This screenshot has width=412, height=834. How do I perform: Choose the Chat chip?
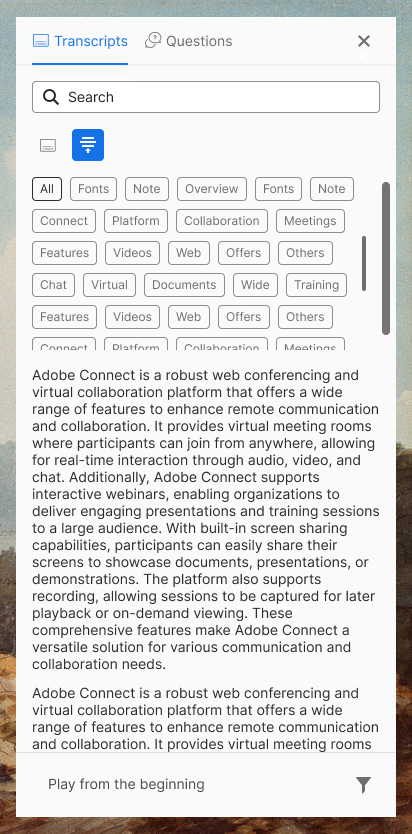click(x=53, y=285)
